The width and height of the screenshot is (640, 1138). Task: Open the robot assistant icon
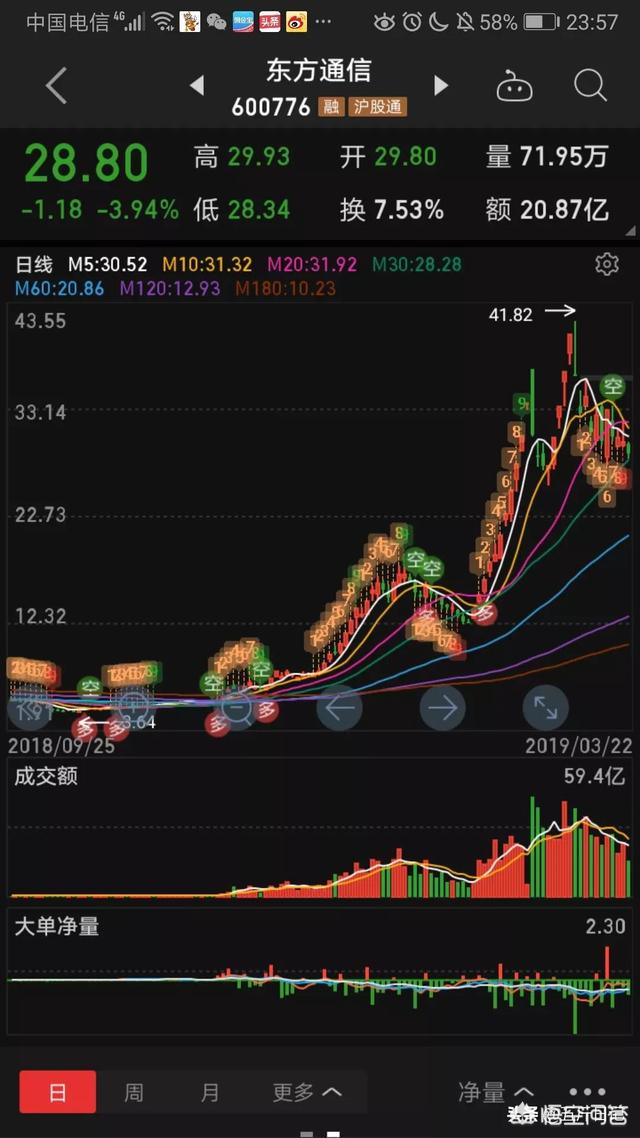click(514, 87)
